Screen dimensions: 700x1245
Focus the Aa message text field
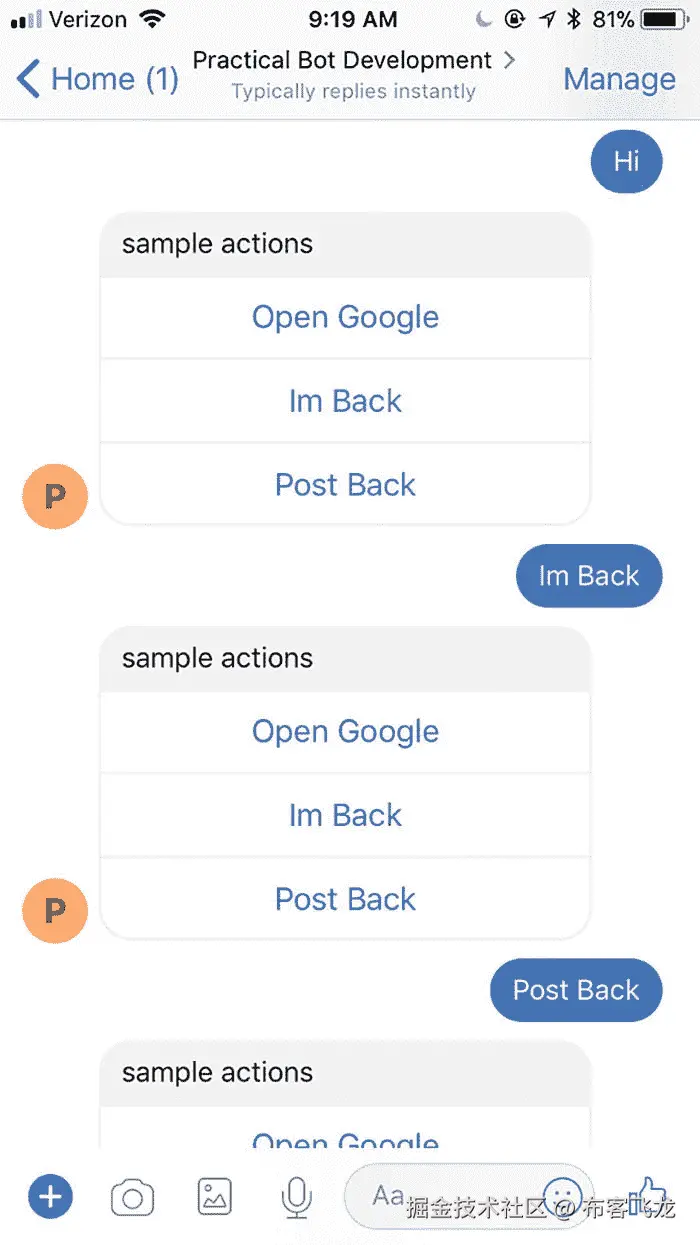coord(440,1195)
